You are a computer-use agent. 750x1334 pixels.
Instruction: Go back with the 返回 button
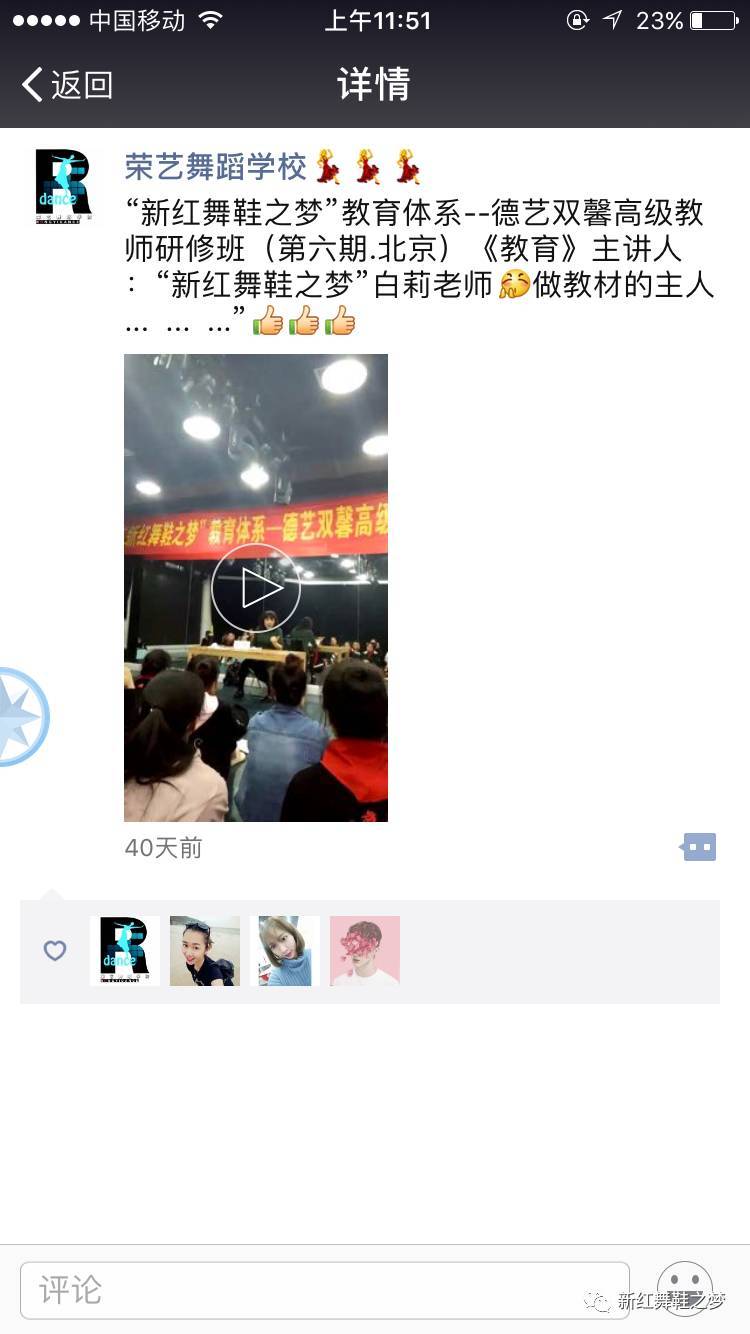pos(66,85)
